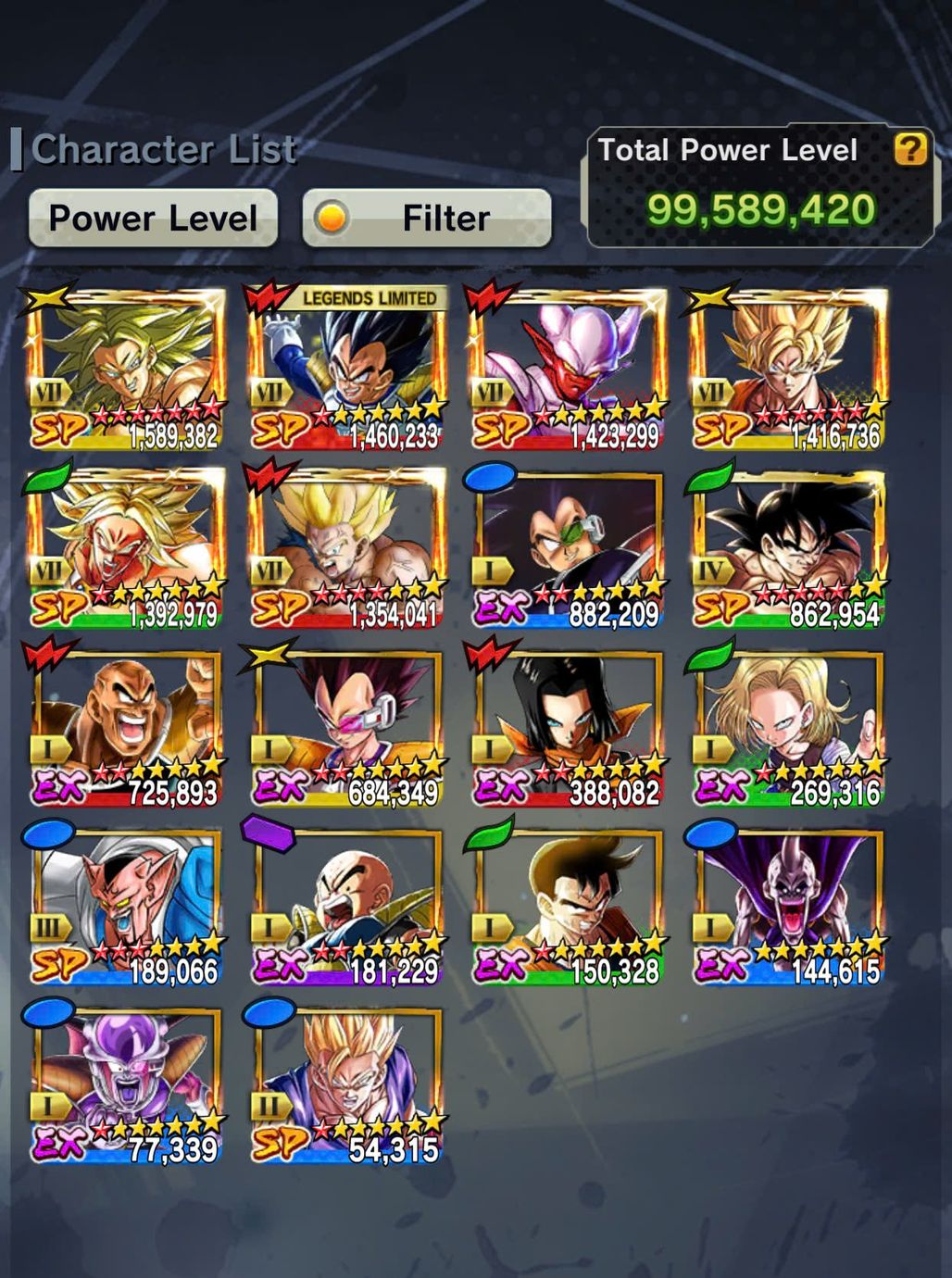Select the EX character card with 388,082
952x1278 pixels.
pos(568,728)
